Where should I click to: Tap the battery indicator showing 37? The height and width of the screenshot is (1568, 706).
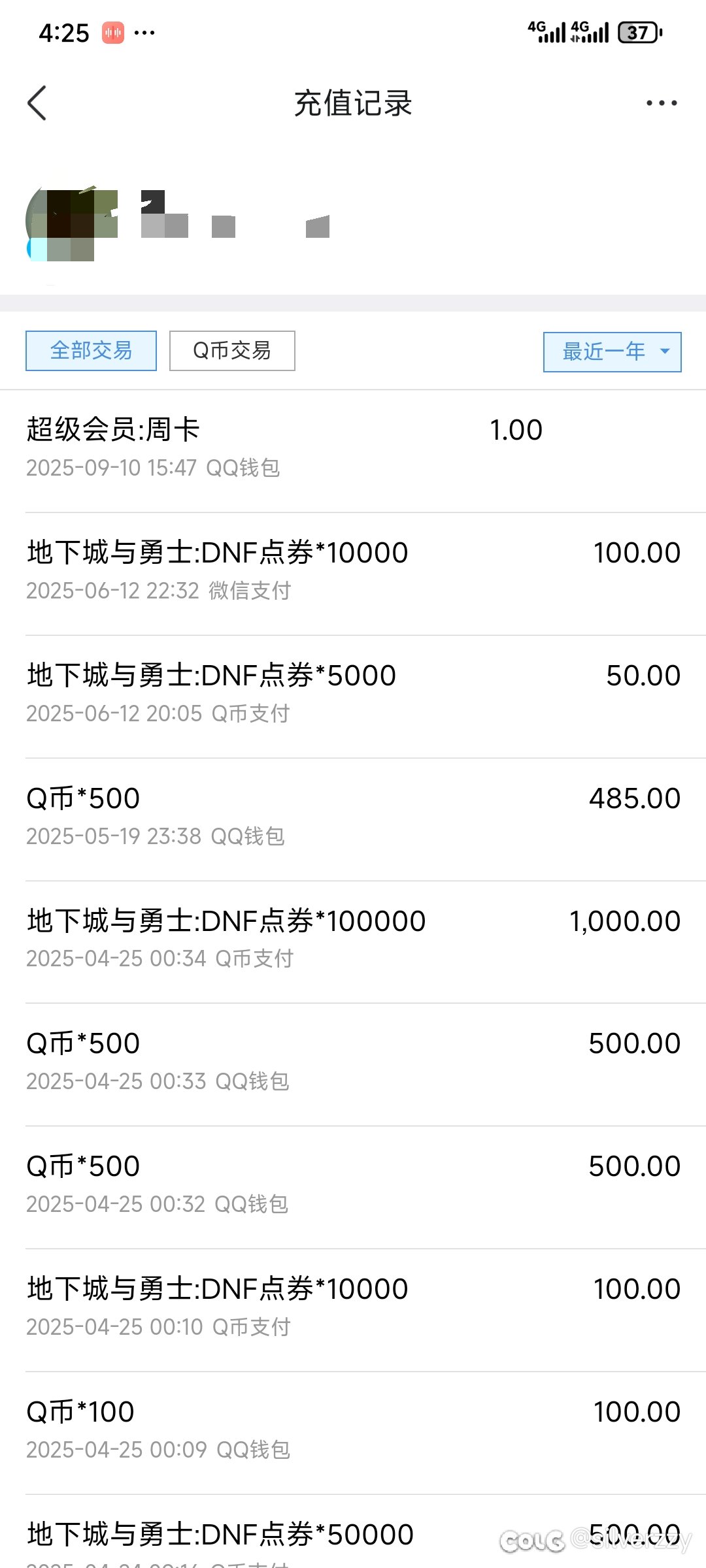(635, 31)
